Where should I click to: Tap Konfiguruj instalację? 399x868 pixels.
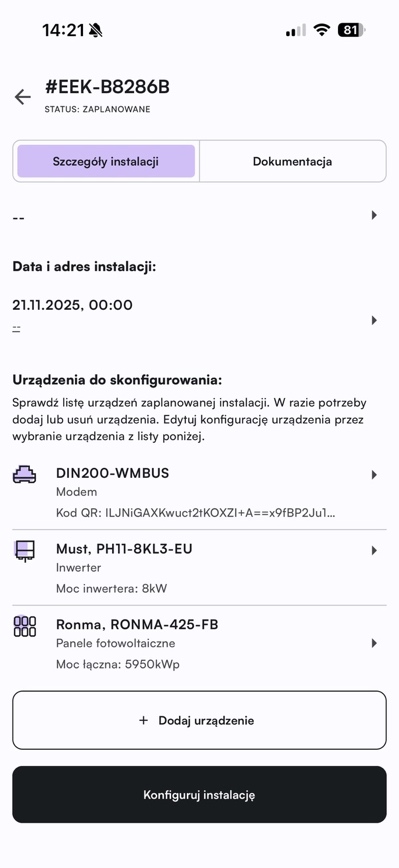(x=199, y=795)
